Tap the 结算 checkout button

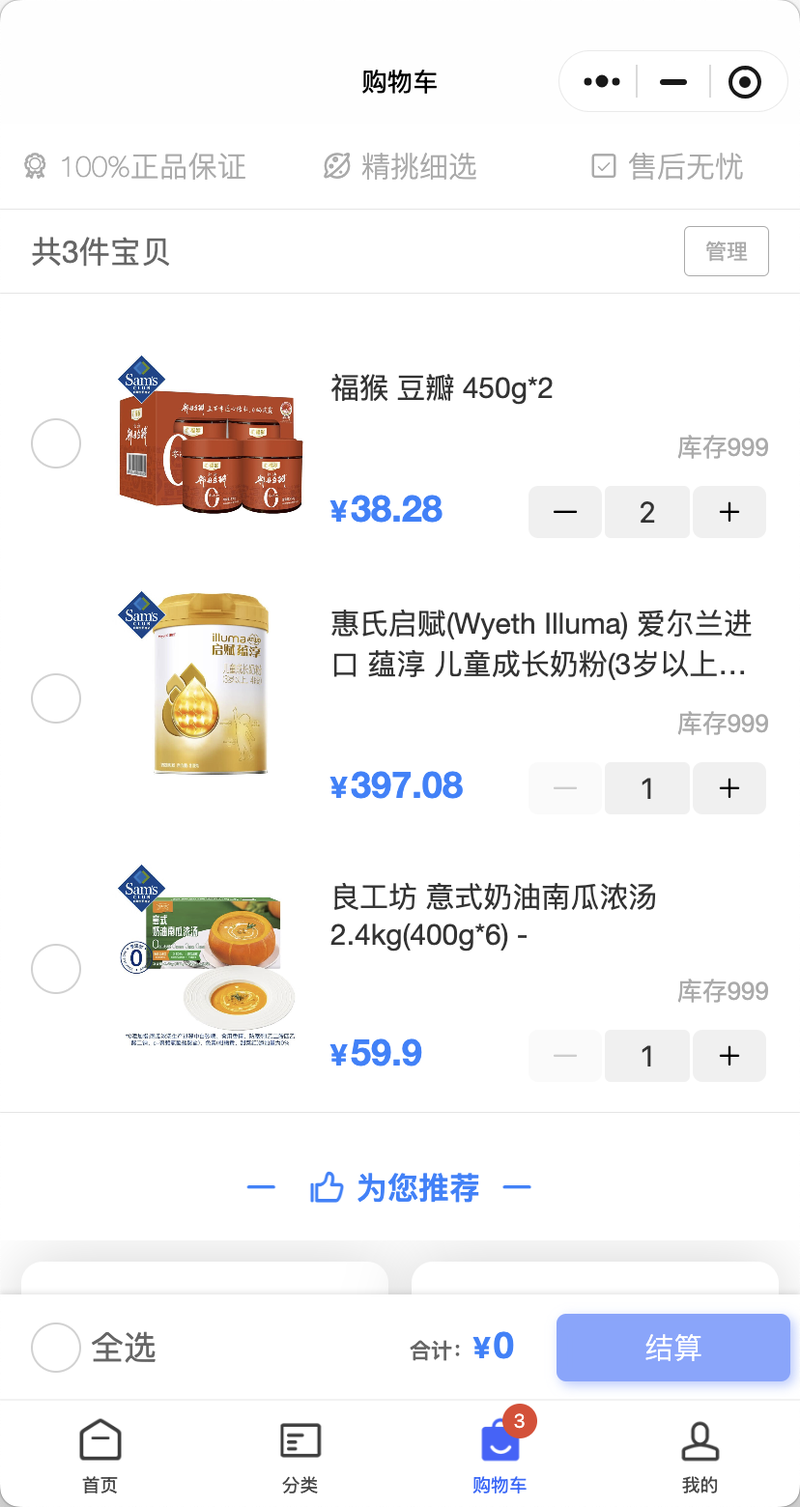click(673, 1347)
